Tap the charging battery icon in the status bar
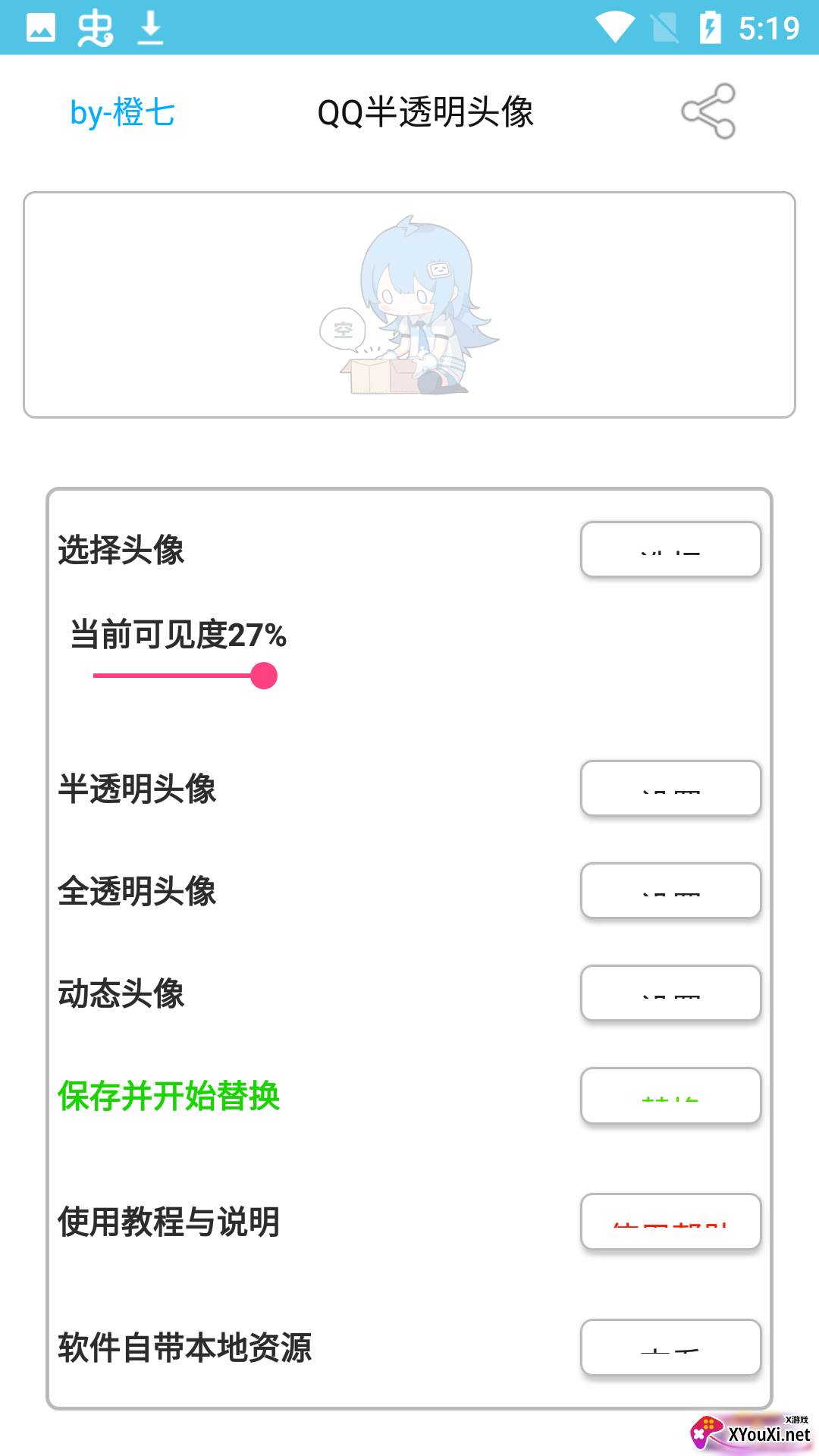The width and height of the screenshot is (819, 1456). tap(709, 25)
